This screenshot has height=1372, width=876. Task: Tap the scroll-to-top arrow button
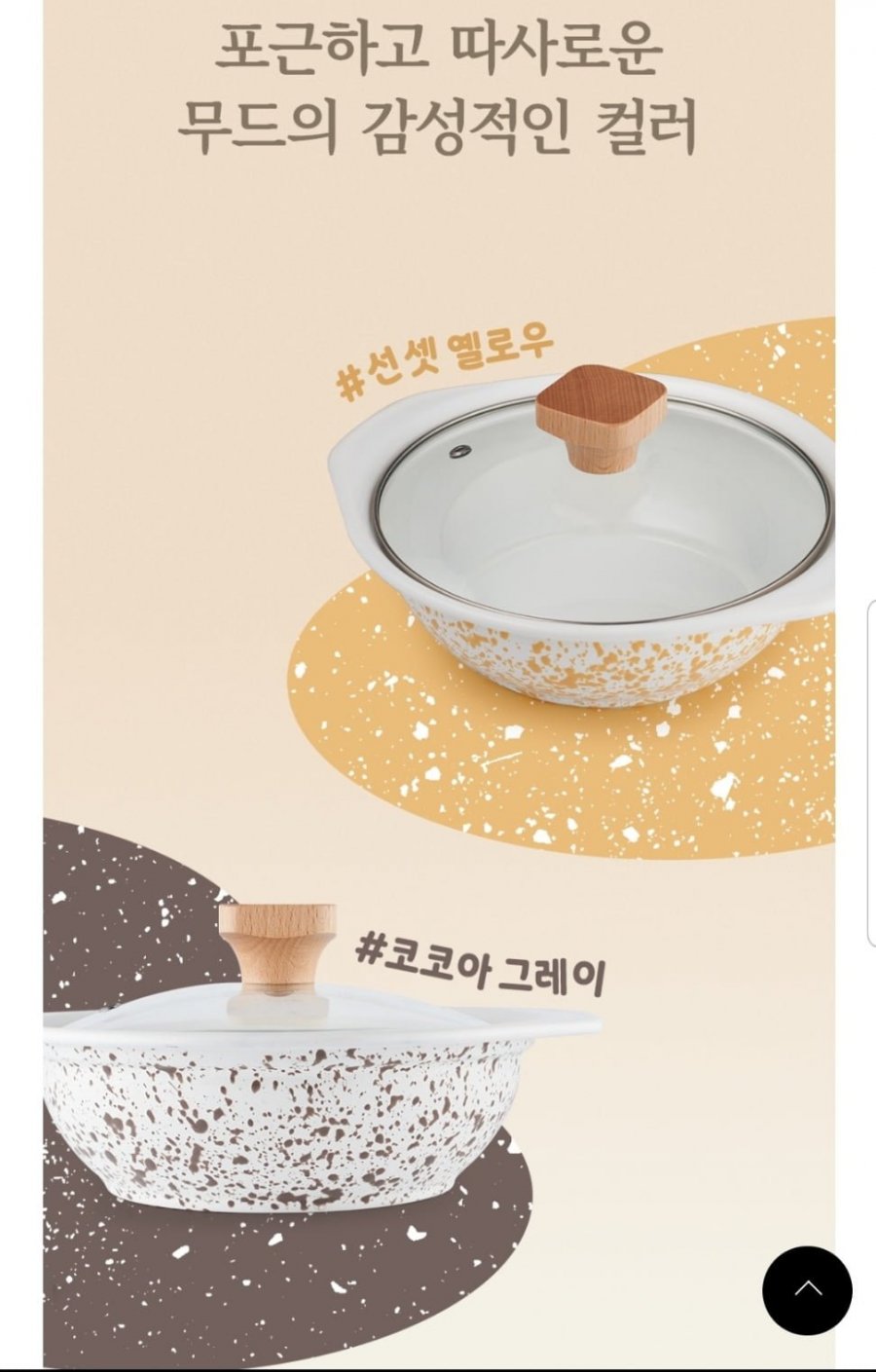(x=807, y=1290)
